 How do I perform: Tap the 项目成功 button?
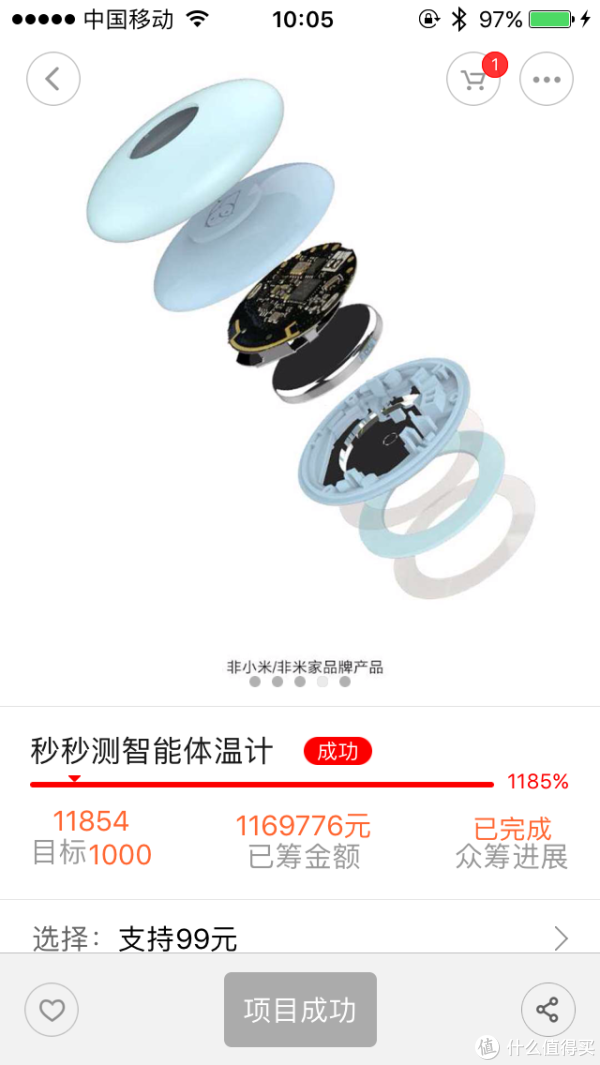300,1009
